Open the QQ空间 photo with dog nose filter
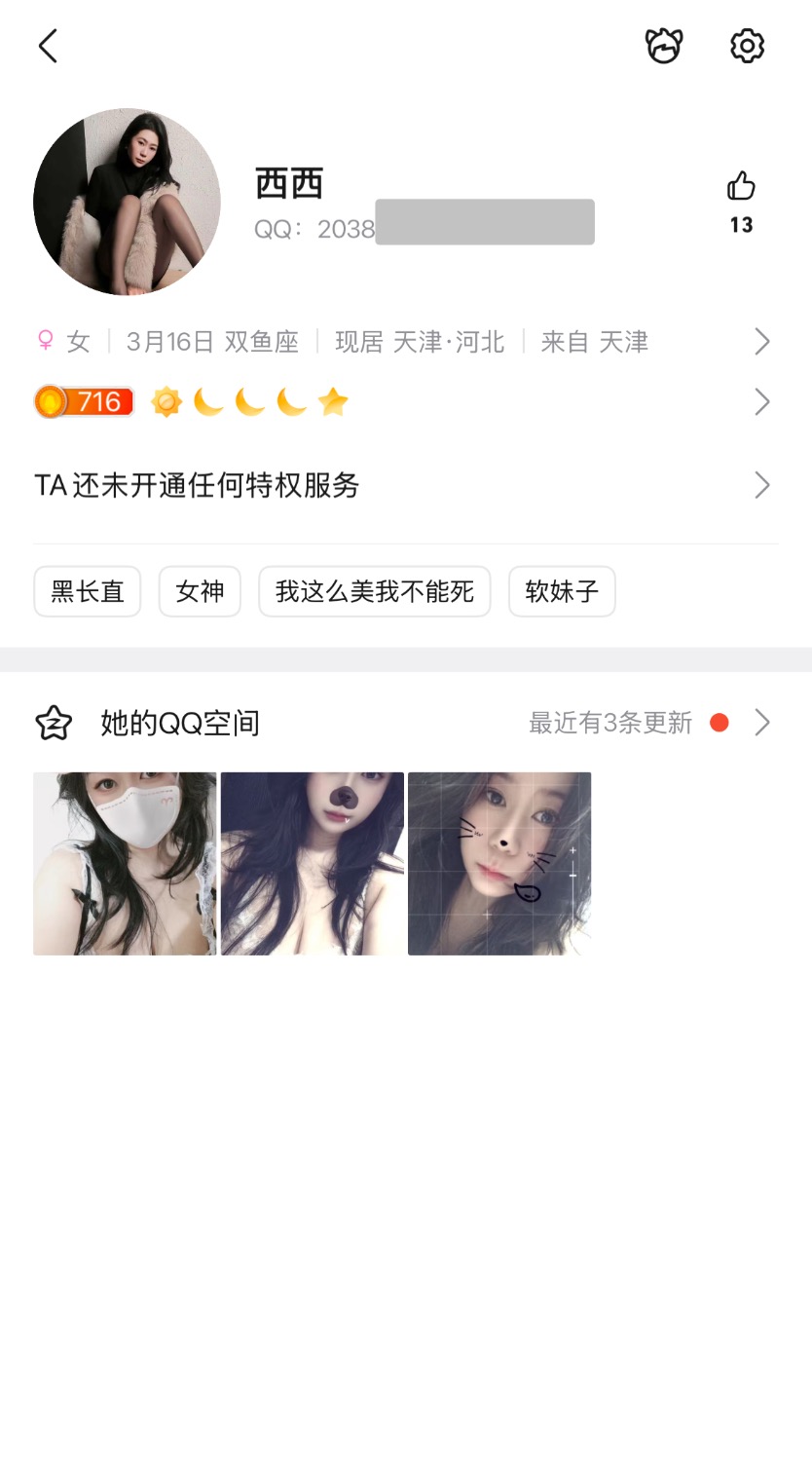This screenshot has height=1461, width=812. [x=313, y=864]
